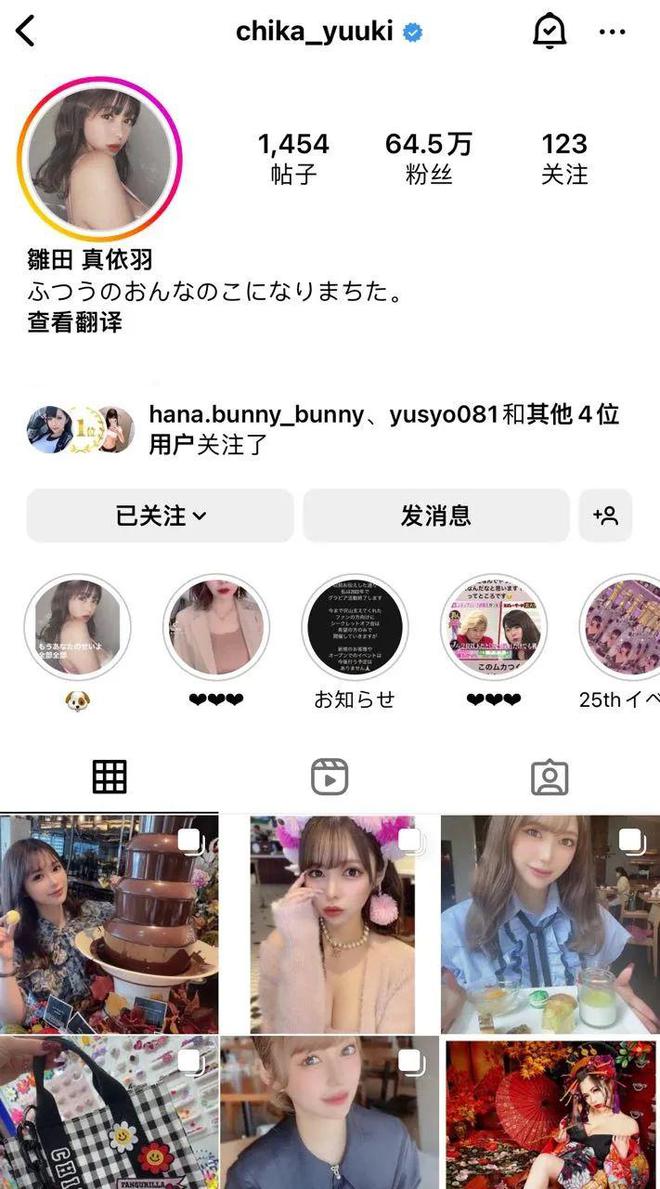This screenshot has width=660, height=1189.
Task: Select the posts grid tab
Action: tap(109, 777)
